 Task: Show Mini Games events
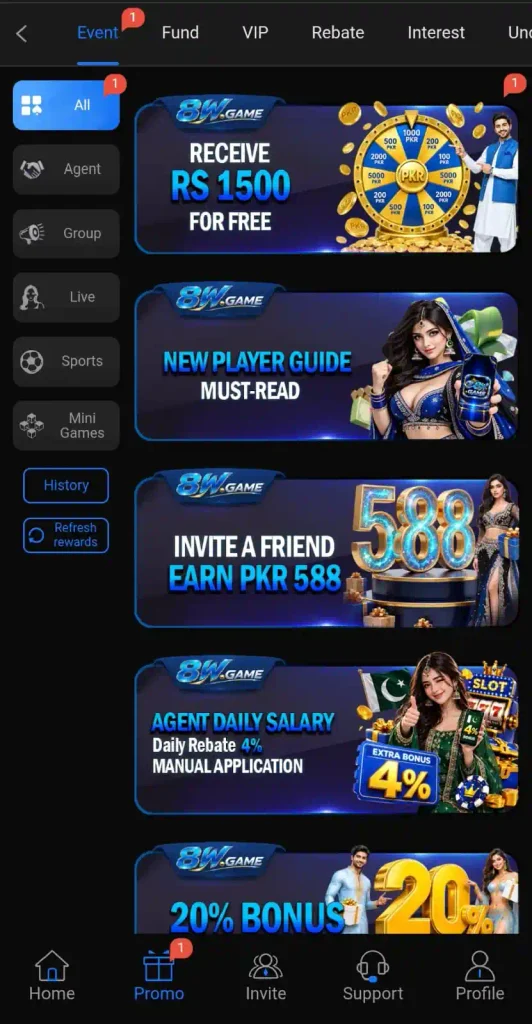click(x=66, y=425)
